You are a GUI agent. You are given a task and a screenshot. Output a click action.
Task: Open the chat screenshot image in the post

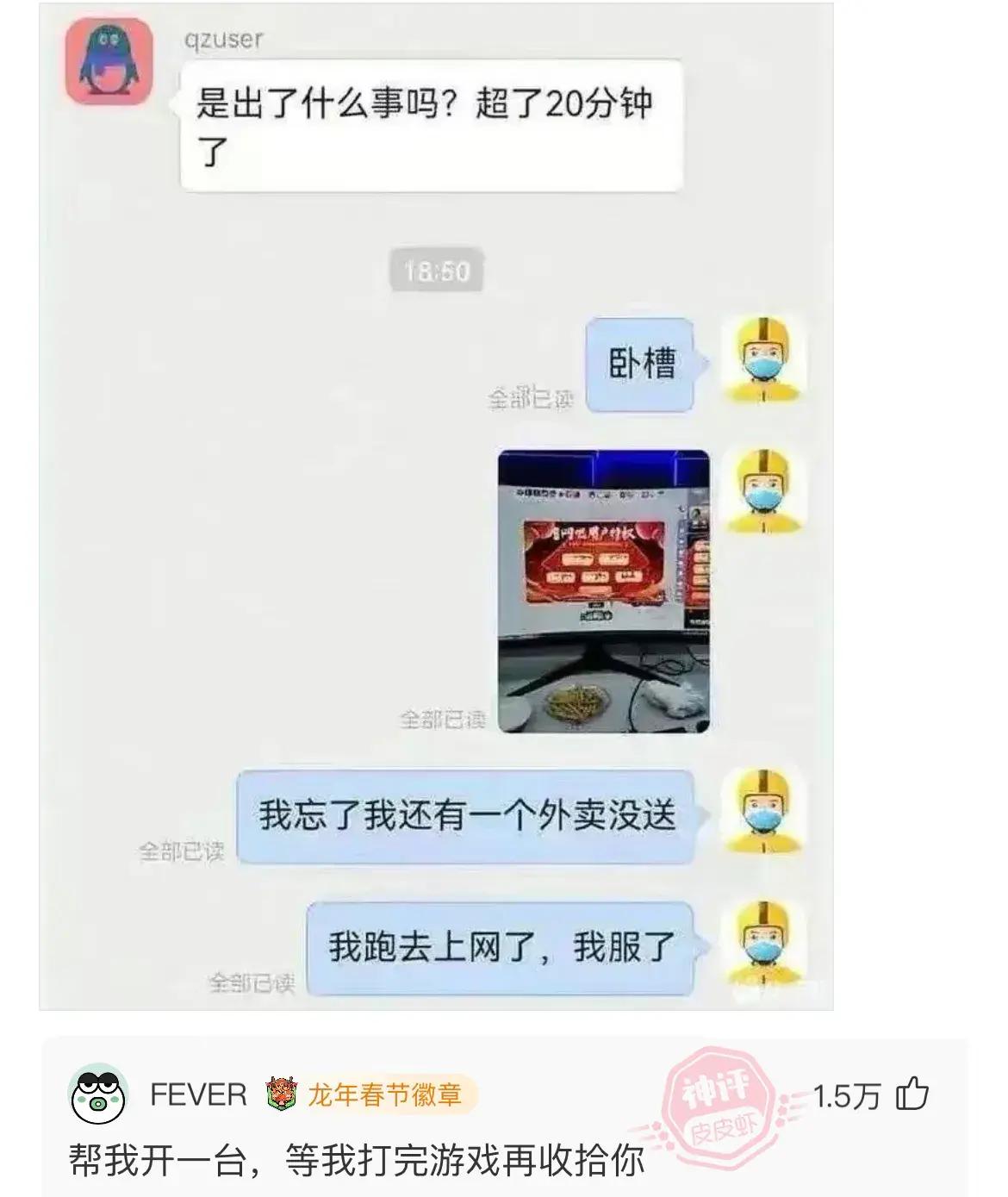pos(436,506)
